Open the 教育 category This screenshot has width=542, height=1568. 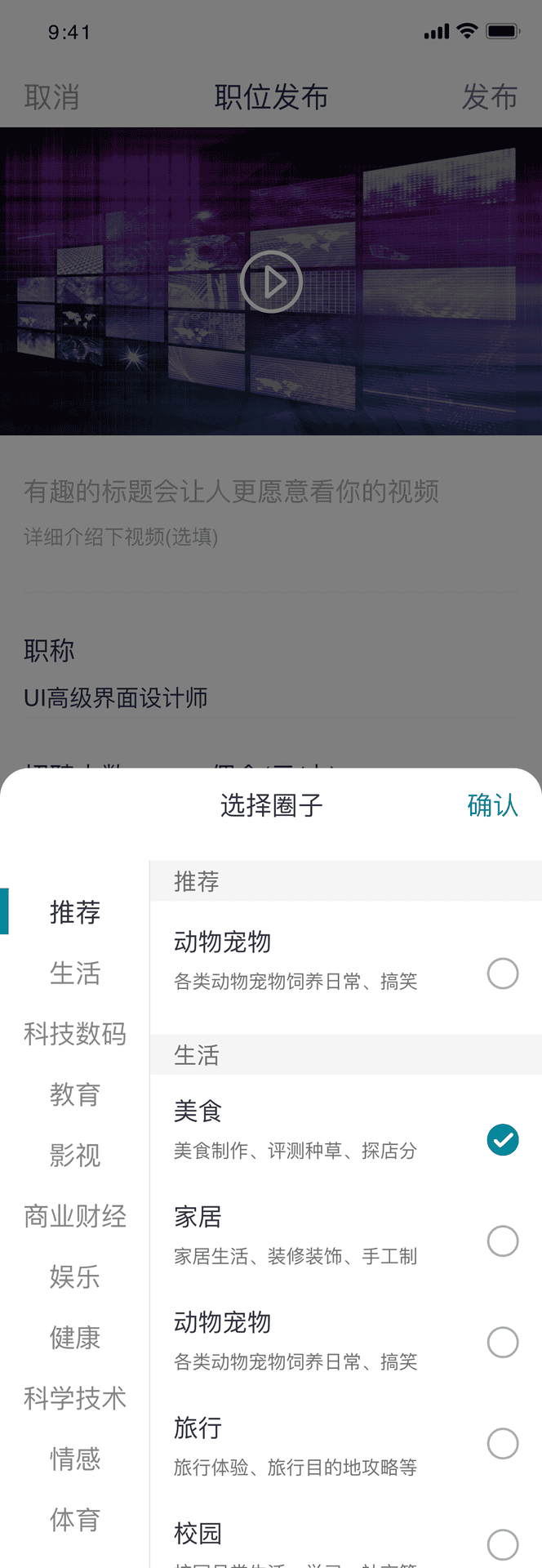tap(75, 1094)
